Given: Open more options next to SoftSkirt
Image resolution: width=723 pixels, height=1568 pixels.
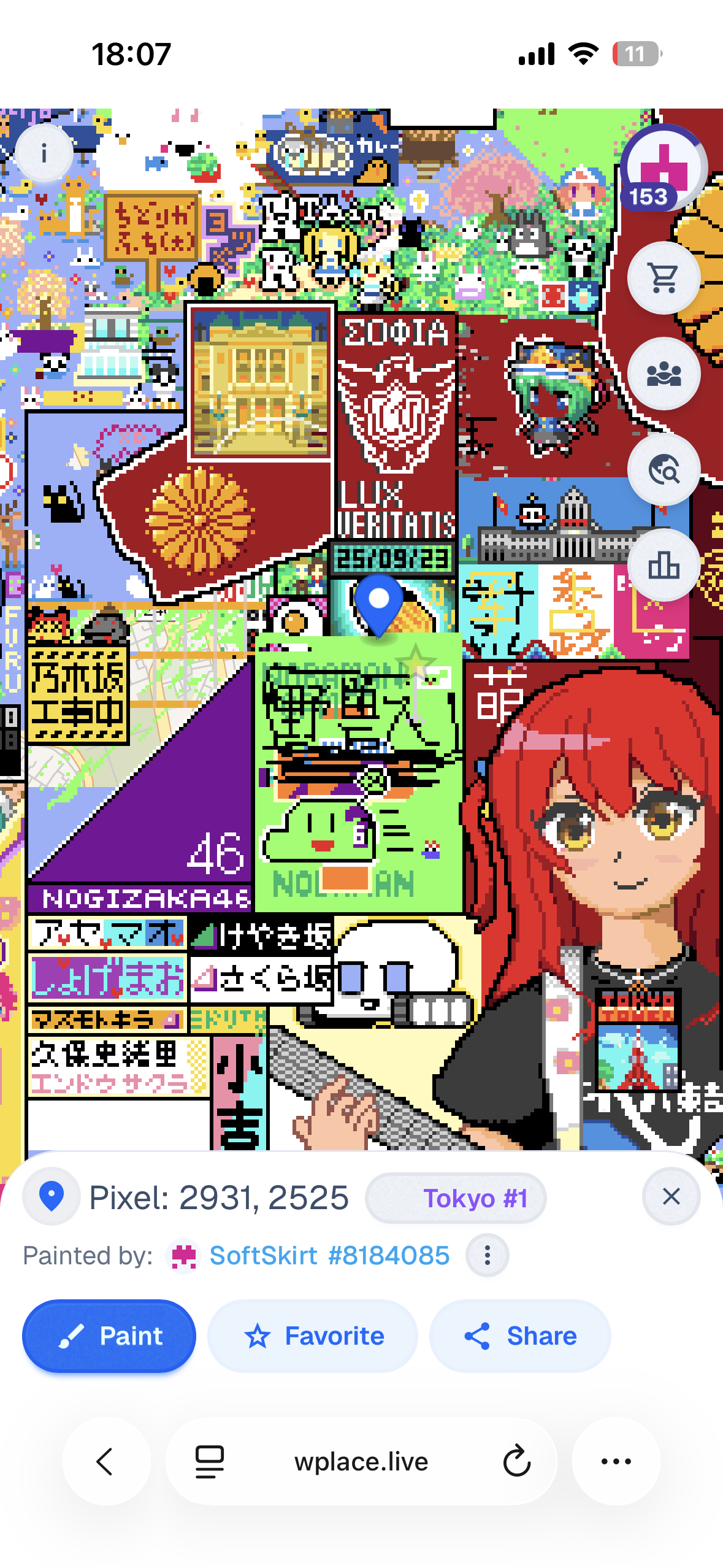Looking at the screenshot, I should [487, 1256].
